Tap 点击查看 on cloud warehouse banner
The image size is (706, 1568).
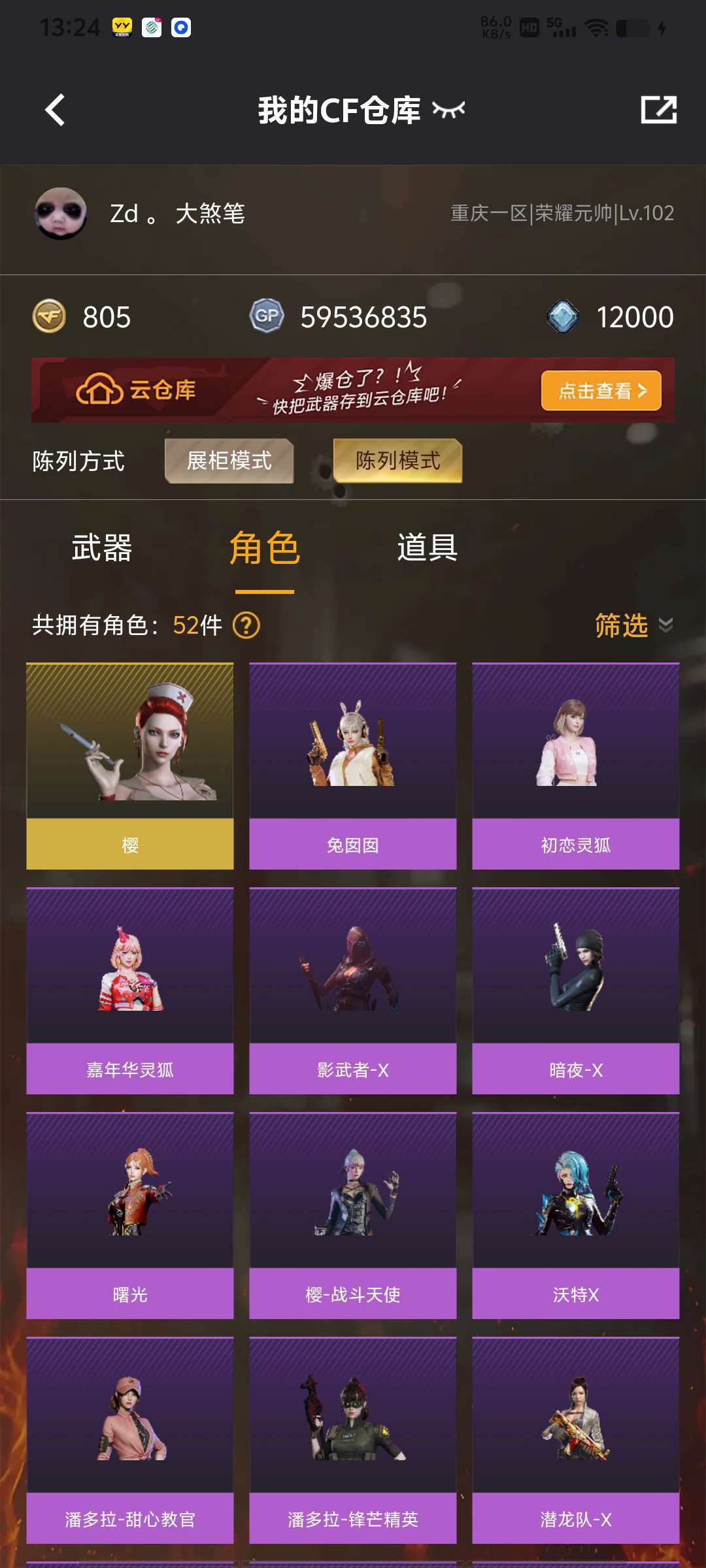pyautogui.click(x=601, y=391)
